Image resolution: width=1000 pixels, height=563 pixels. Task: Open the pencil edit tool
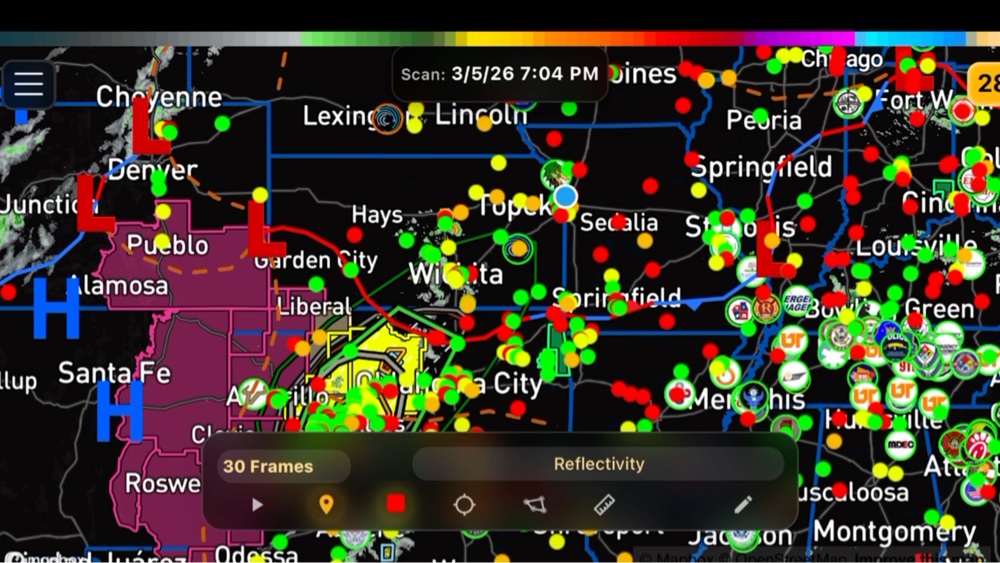[x=742, y=505]
